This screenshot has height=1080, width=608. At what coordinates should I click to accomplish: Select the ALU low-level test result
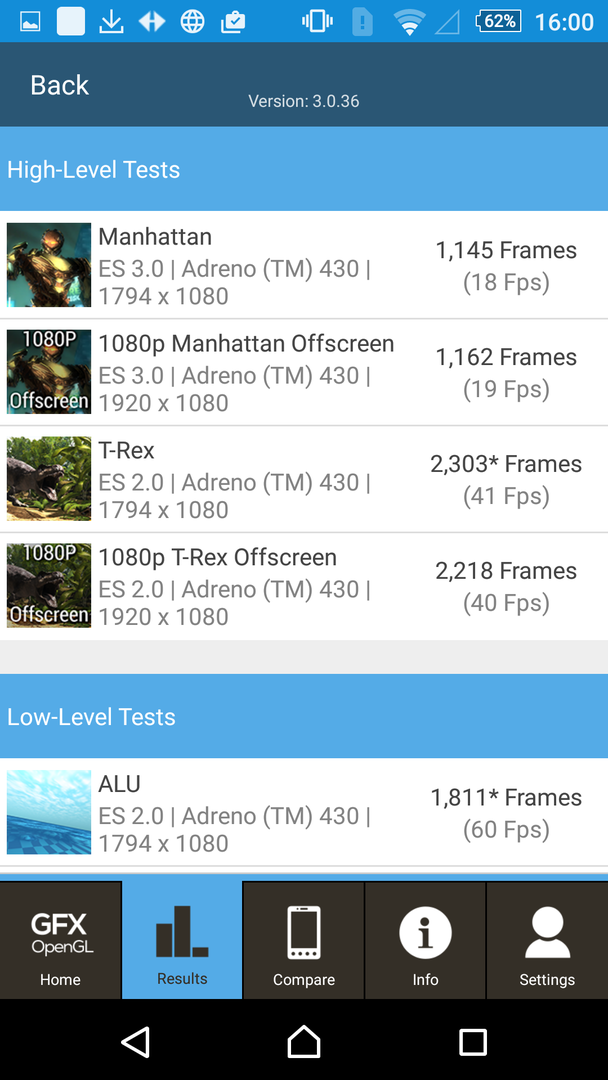tap(304, 813)
